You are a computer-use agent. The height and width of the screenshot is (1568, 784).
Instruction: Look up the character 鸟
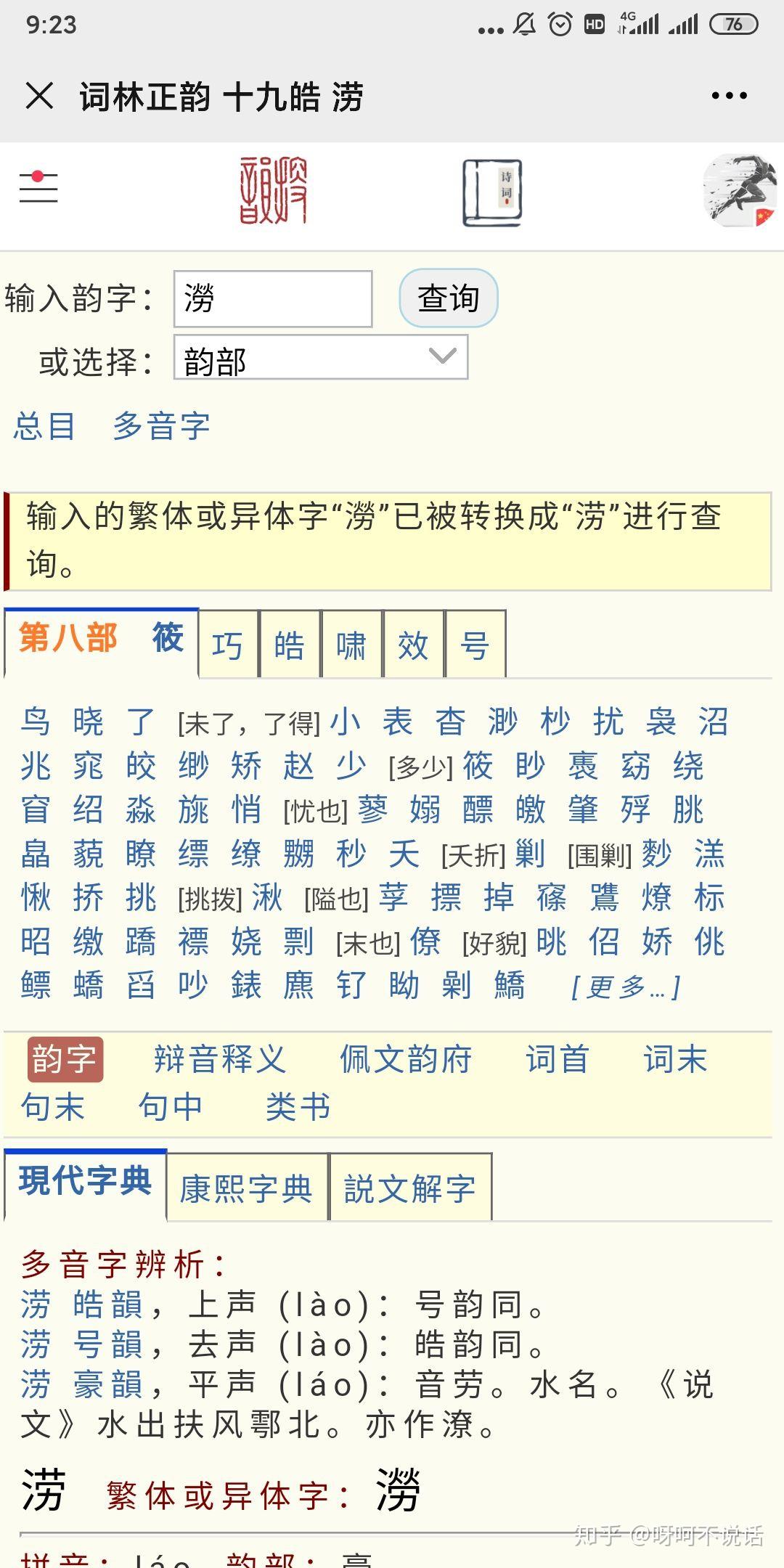[36, 722]
